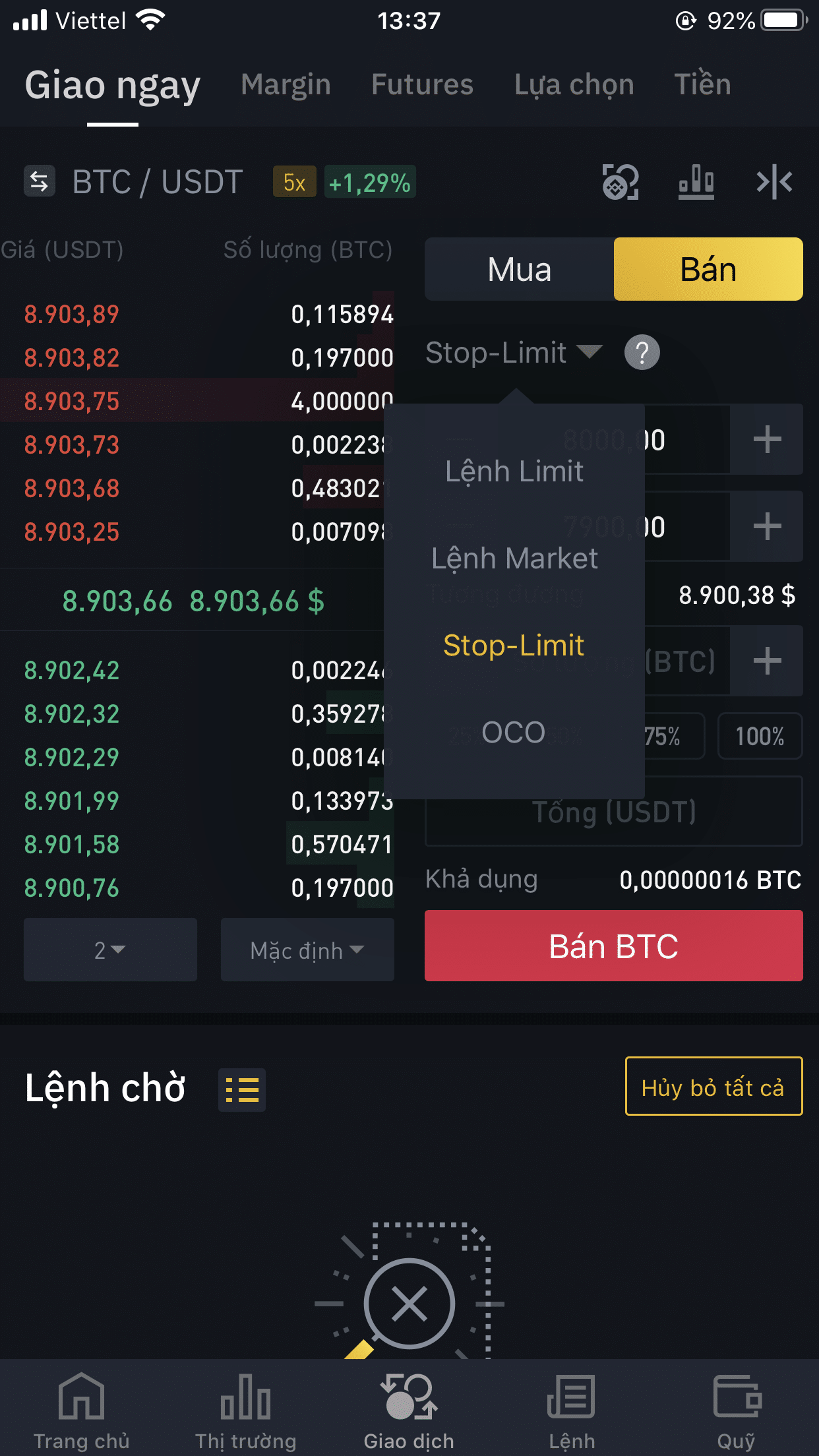Tap the Bán BTC button
The height and width of the screenshot is (1456, 819).
[613, 946]
